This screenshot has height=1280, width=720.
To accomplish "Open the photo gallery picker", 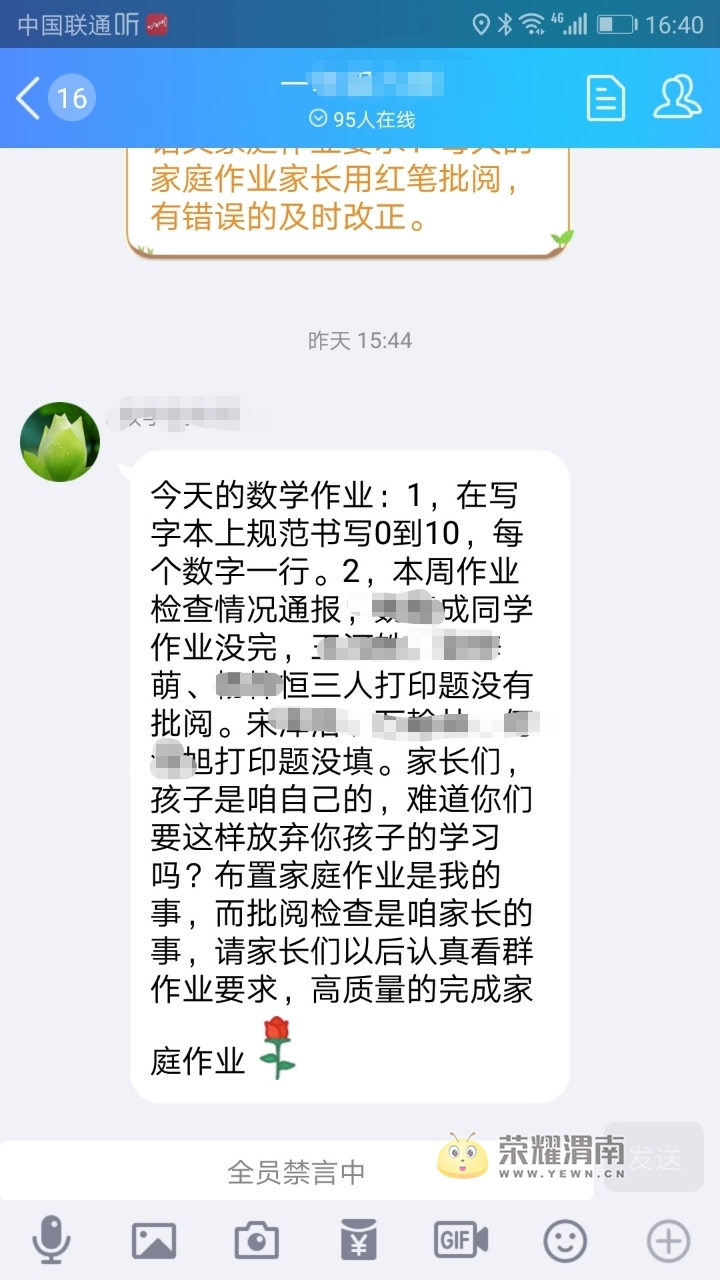I will pyautogui.click(x=154, y=1241).
